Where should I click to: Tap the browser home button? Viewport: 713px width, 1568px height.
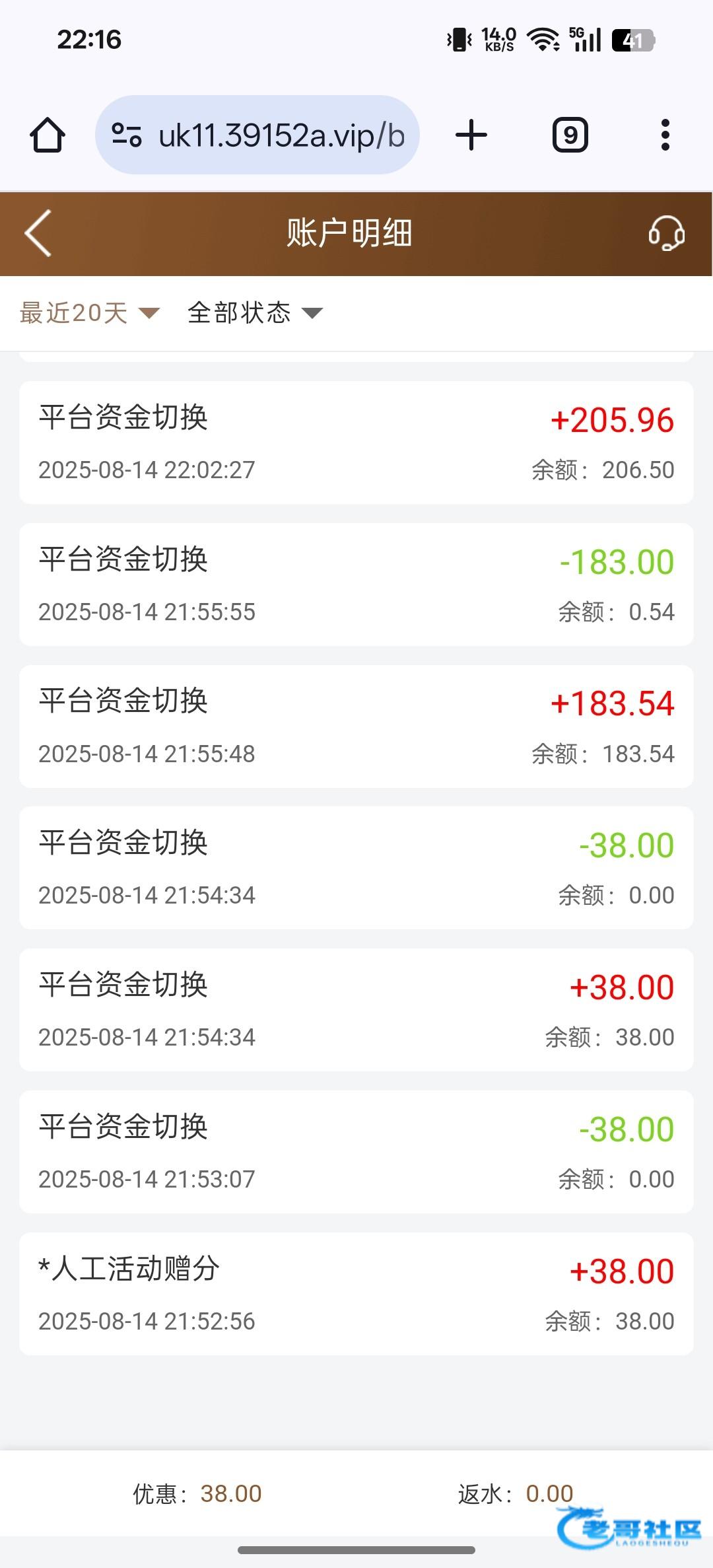(48, 135)
